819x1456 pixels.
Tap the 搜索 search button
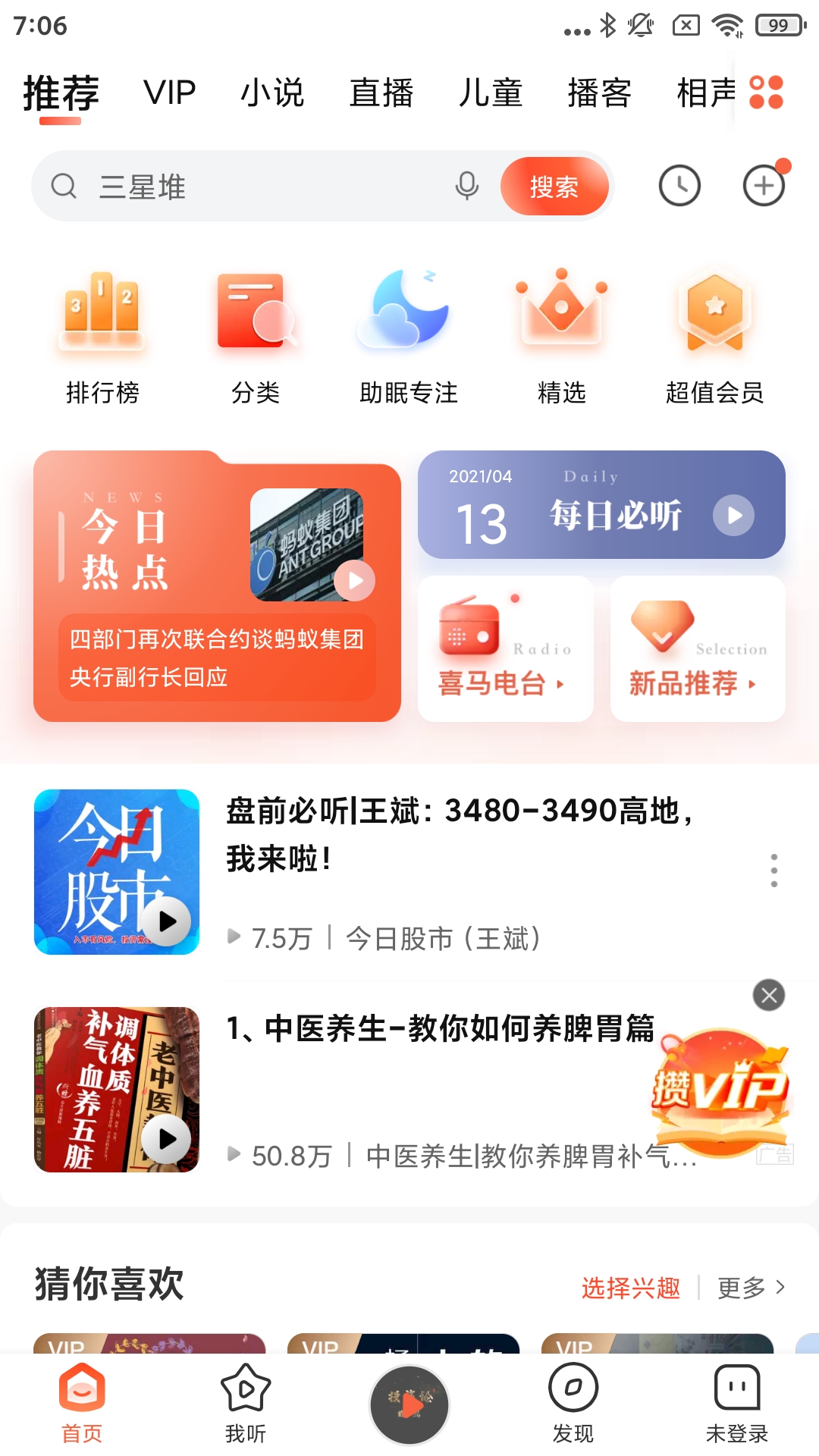click(x=554, y=186)
